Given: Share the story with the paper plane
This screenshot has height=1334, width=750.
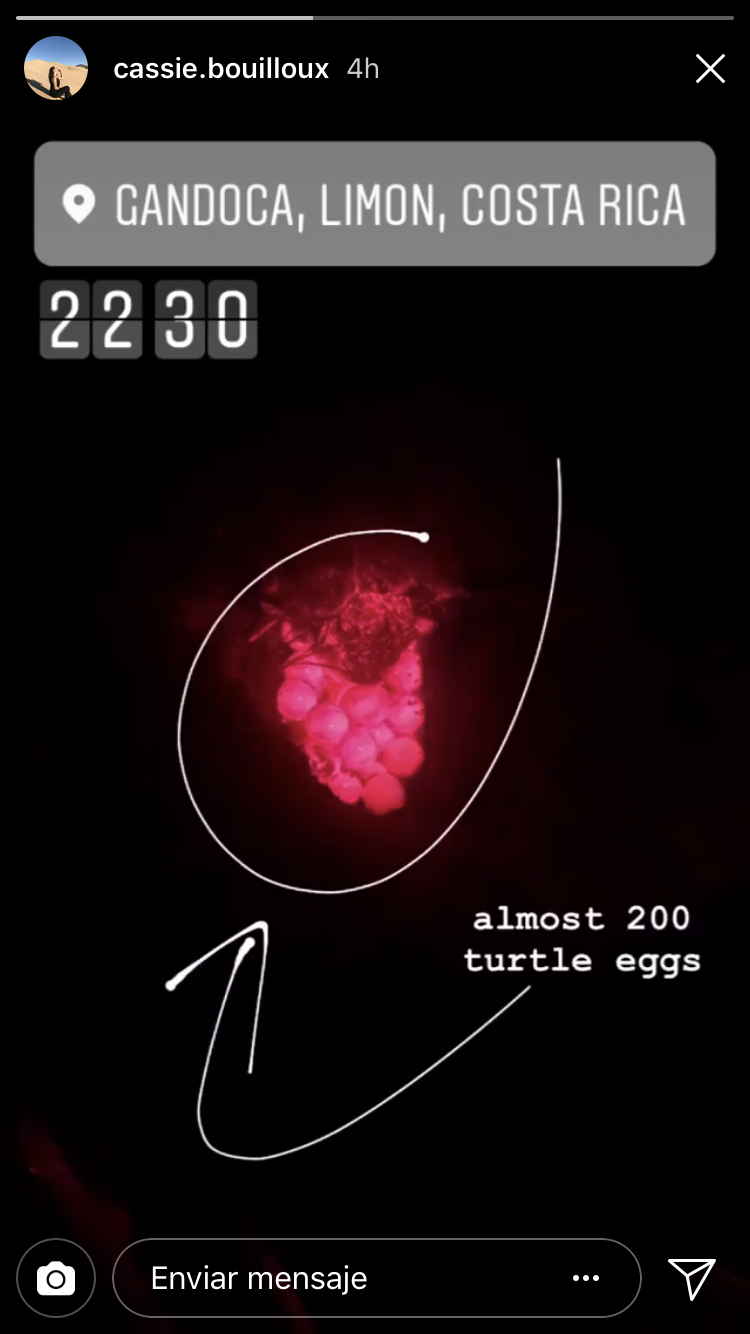Looking at the screenshot, I should coord(692,1278).
